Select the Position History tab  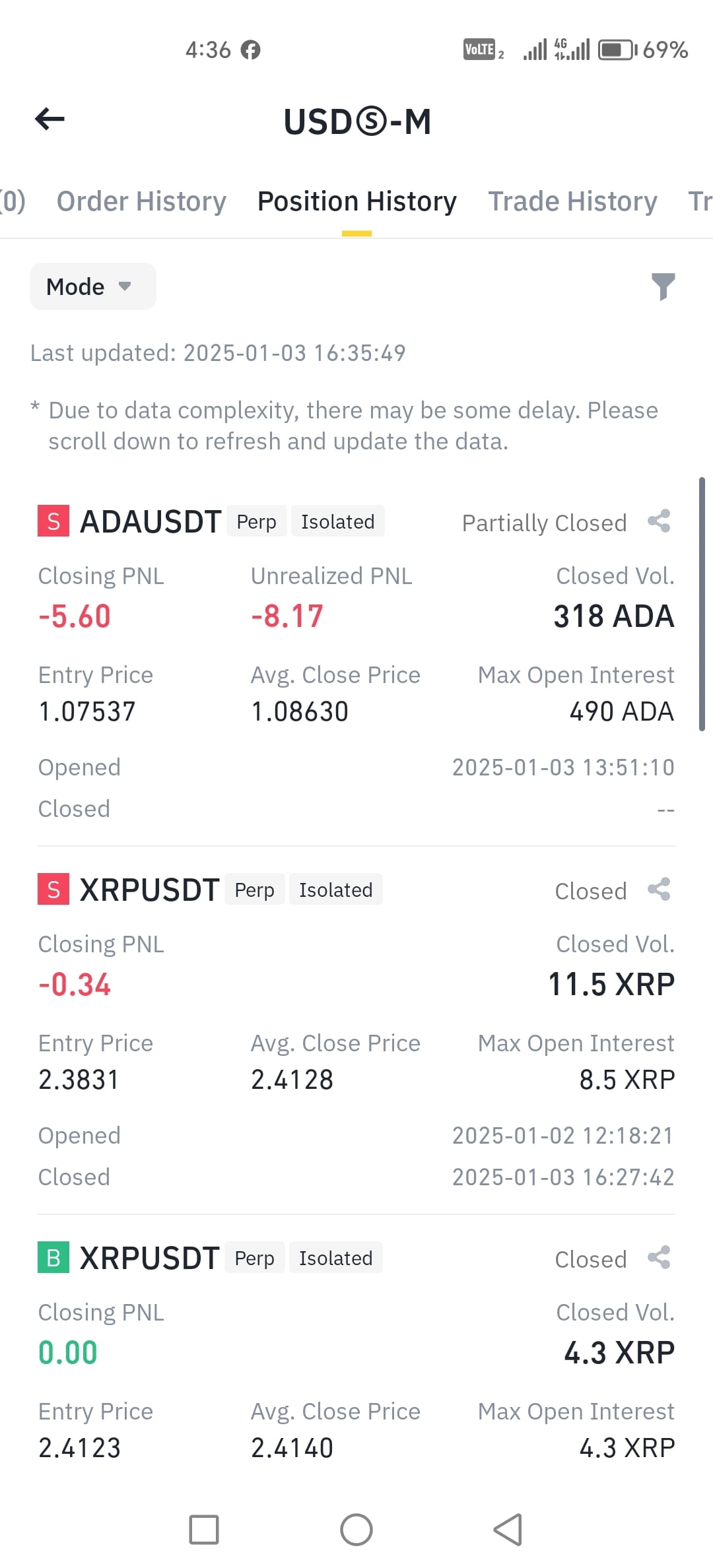356,201
